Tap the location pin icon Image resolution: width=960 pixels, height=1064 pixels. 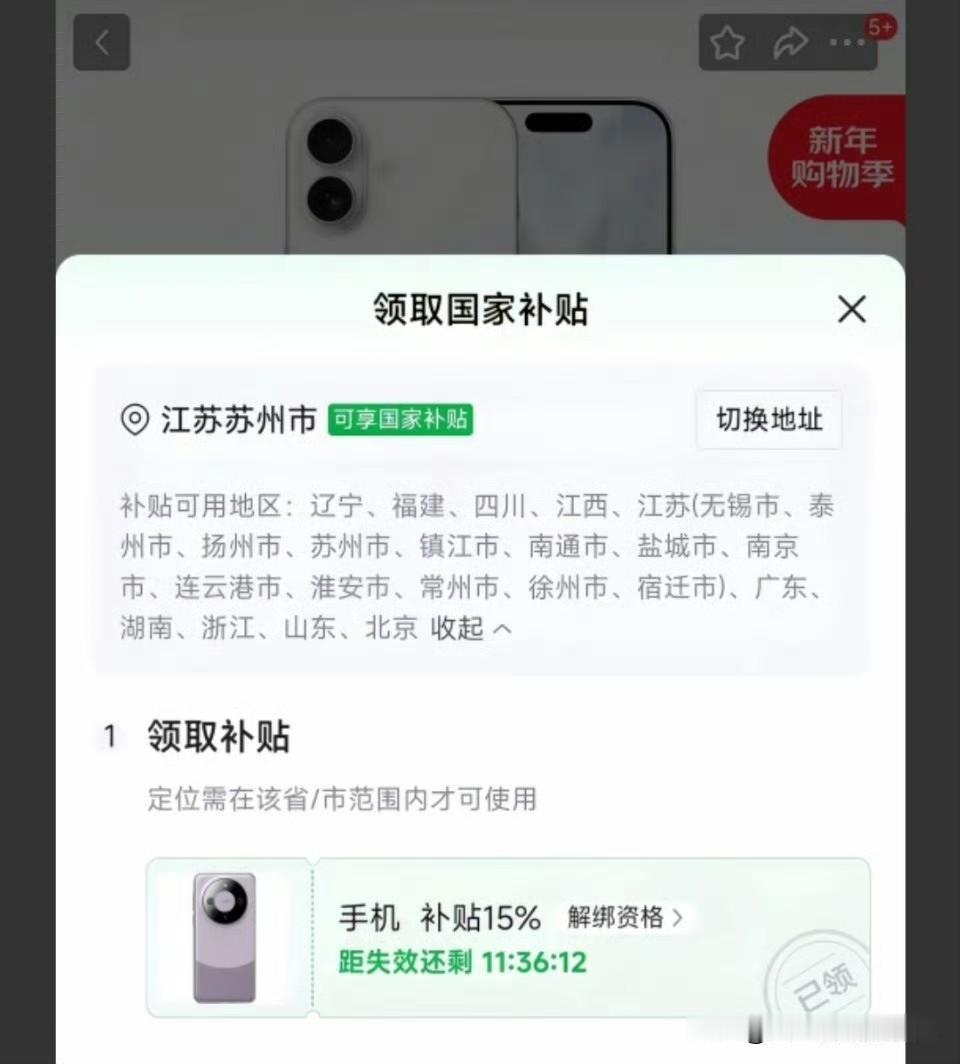(x=135, y=420)
